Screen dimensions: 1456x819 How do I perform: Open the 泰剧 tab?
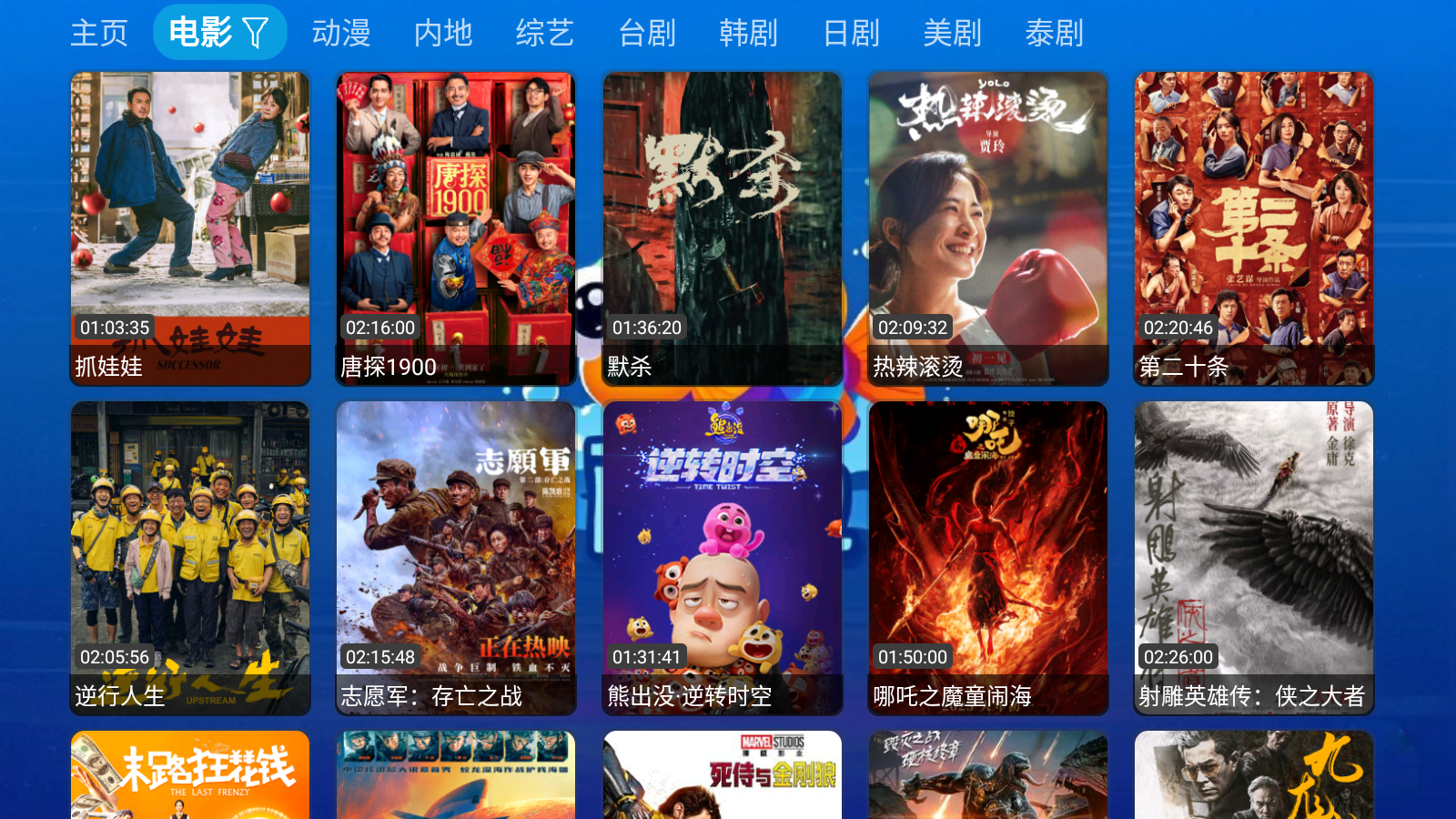[1054, 34]
